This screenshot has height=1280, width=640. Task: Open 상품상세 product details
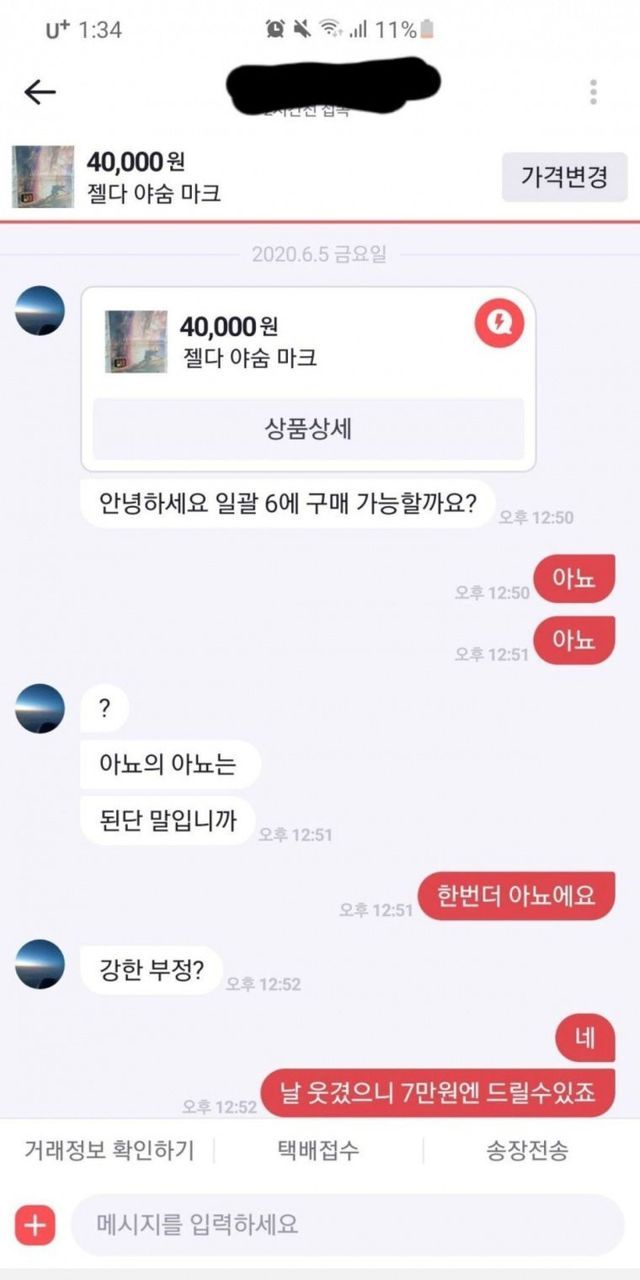point(308,429)
